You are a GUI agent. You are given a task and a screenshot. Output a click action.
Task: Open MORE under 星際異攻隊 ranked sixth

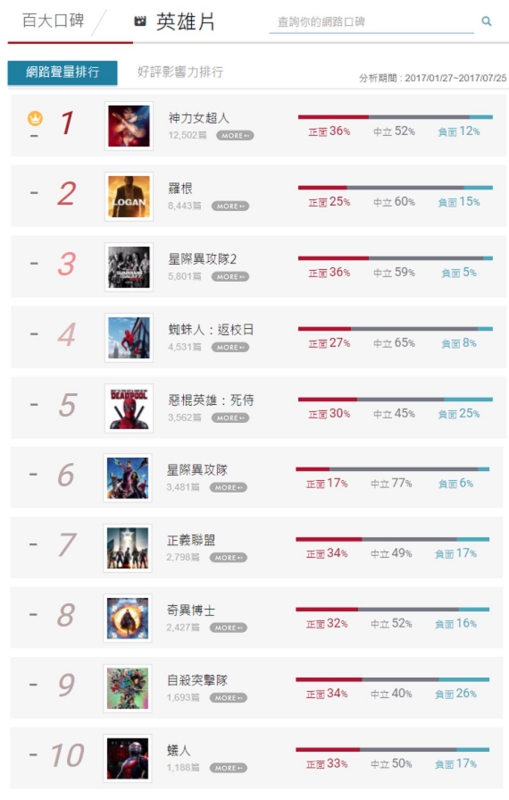(228, 488)
